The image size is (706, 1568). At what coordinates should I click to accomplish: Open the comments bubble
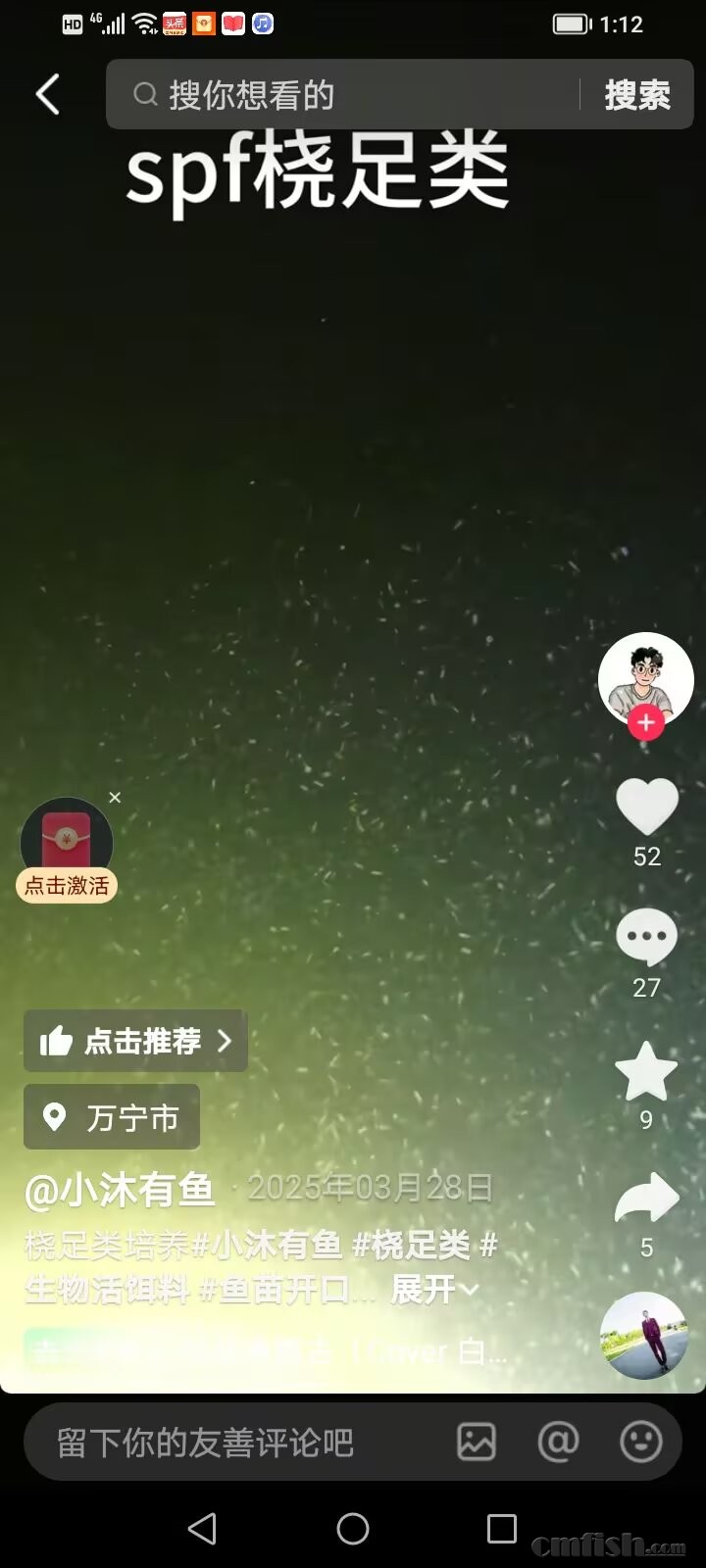(646, 938)
